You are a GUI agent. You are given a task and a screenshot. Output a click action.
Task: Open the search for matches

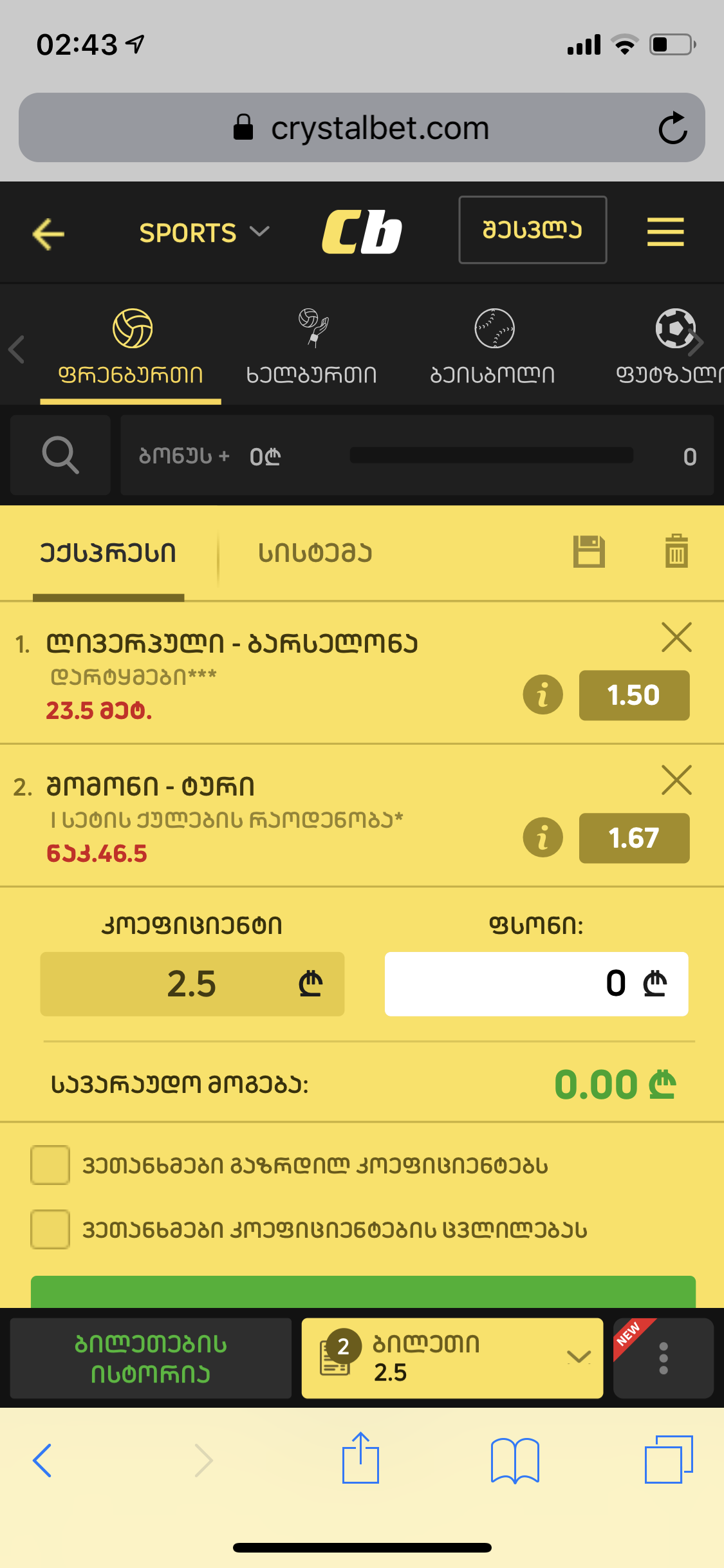[x=60, y=455]
